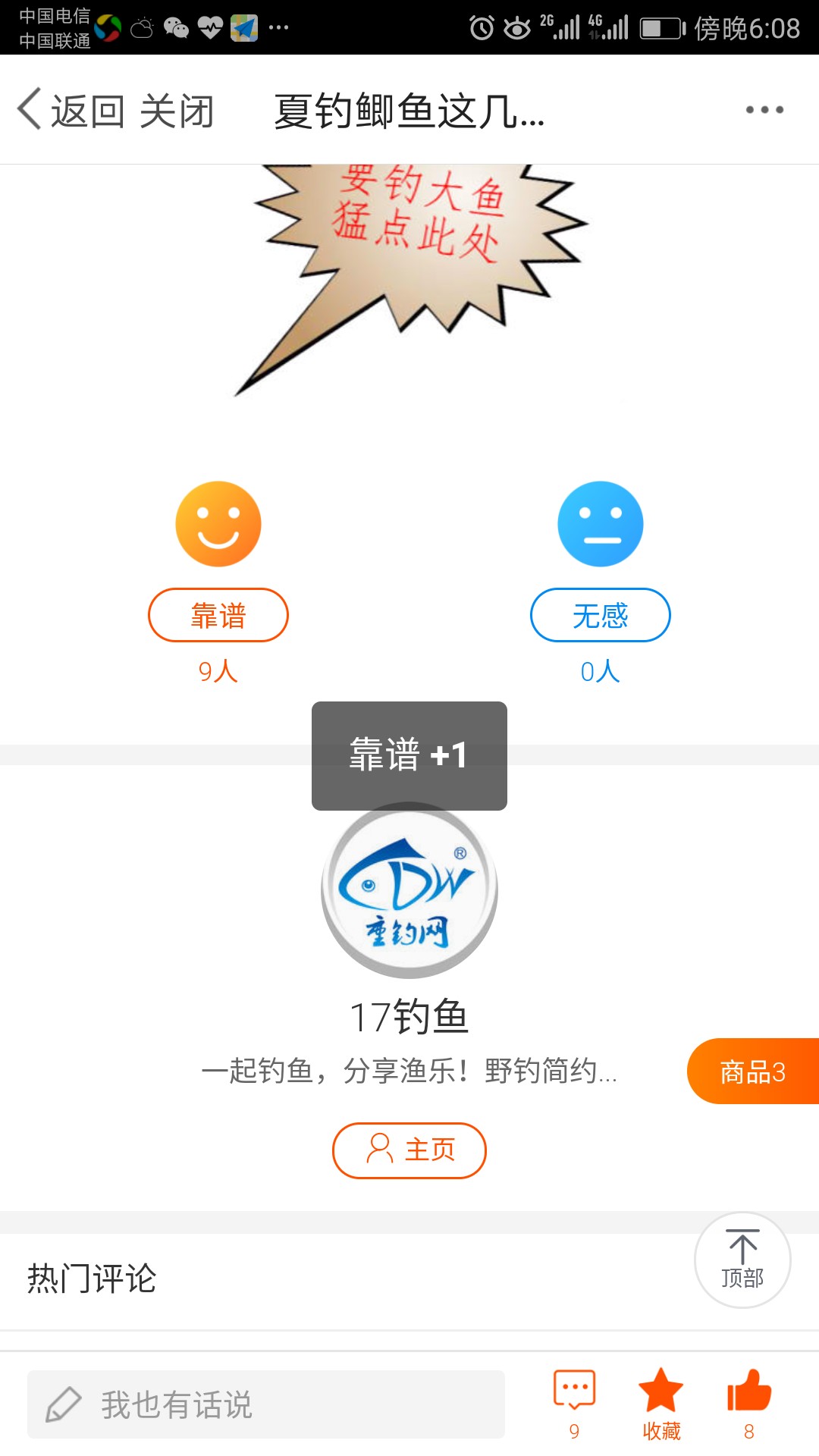Add this article to 收藏
Screen dimensions: 819x1456
click(x=661, y=1403)
